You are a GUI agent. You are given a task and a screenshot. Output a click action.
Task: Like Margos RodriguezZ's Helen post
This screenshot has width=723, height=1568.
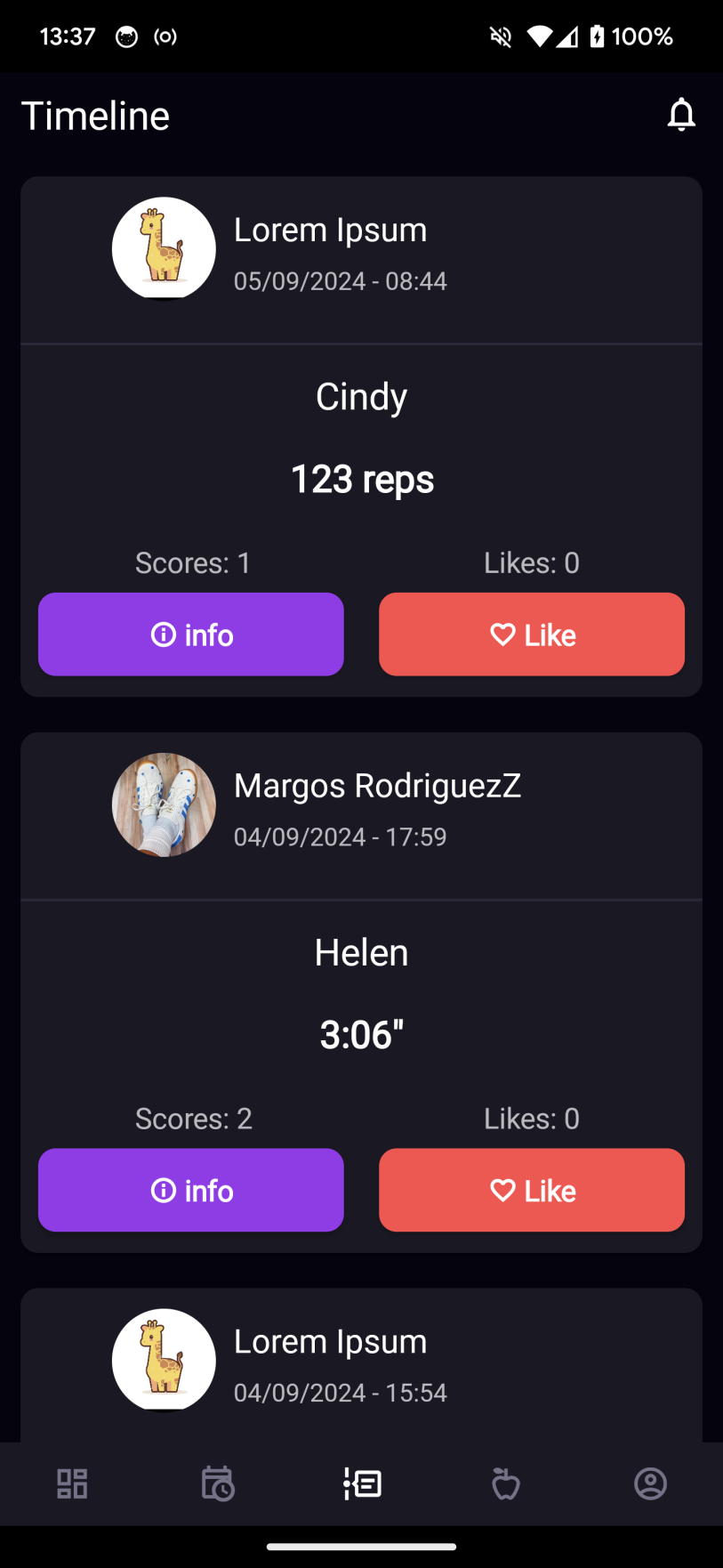click(532, 1190)
